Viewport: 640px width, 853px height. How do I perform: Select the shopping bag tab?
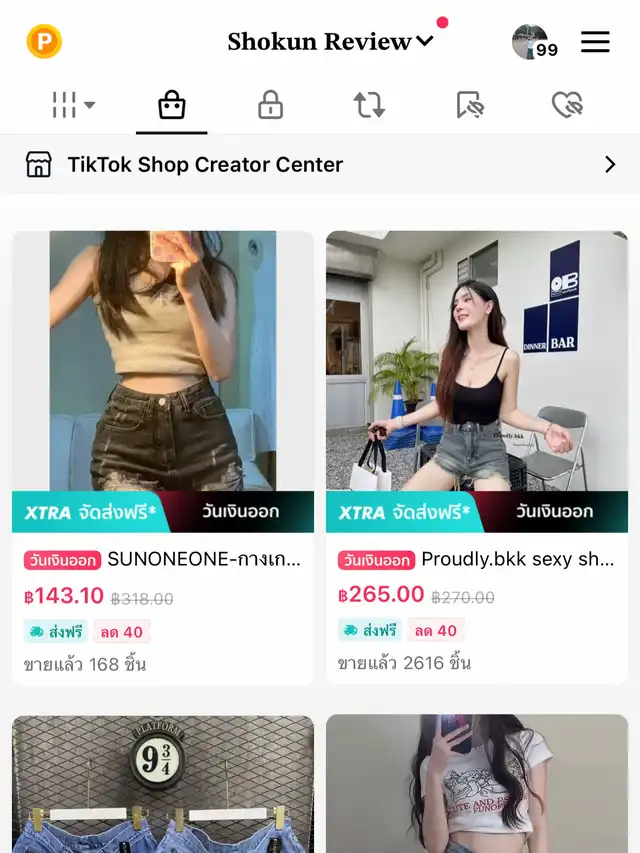point(172,105)
